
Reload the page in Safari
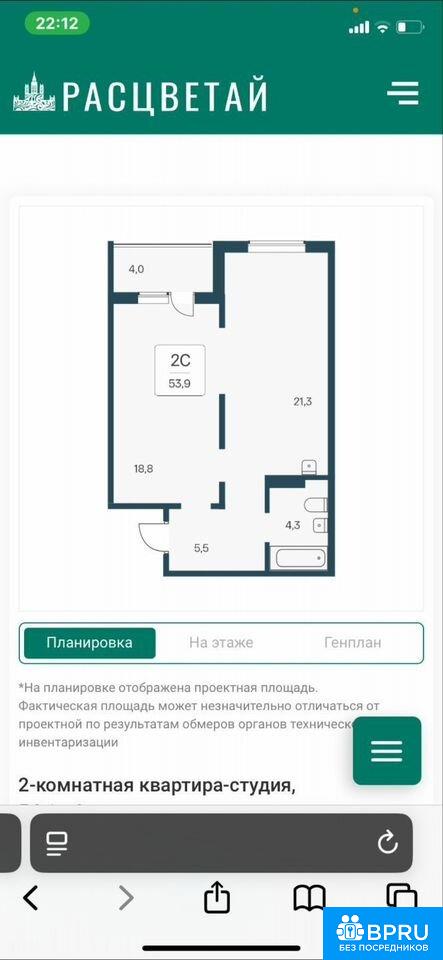coord(387,843)
